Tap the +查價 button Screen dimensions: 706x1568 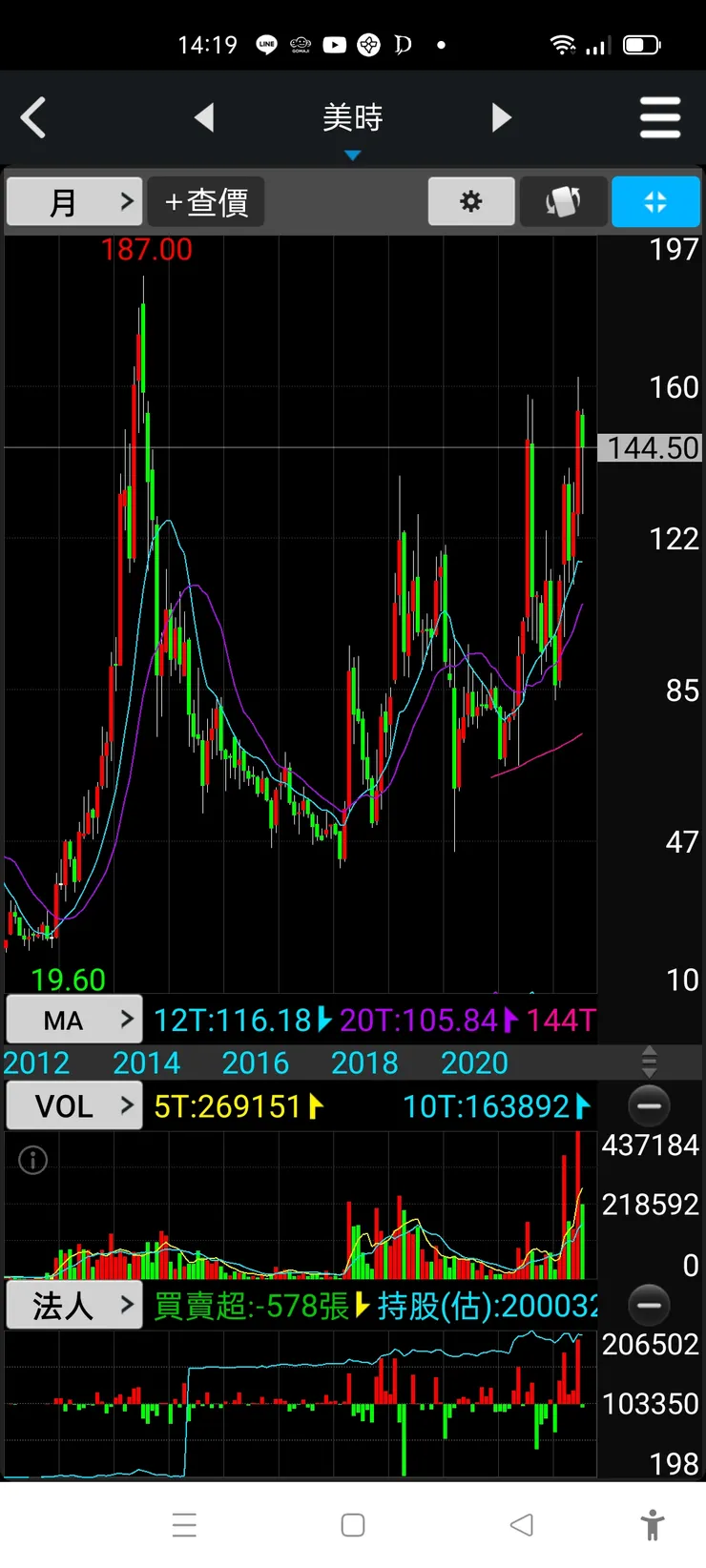click(206, 201)
